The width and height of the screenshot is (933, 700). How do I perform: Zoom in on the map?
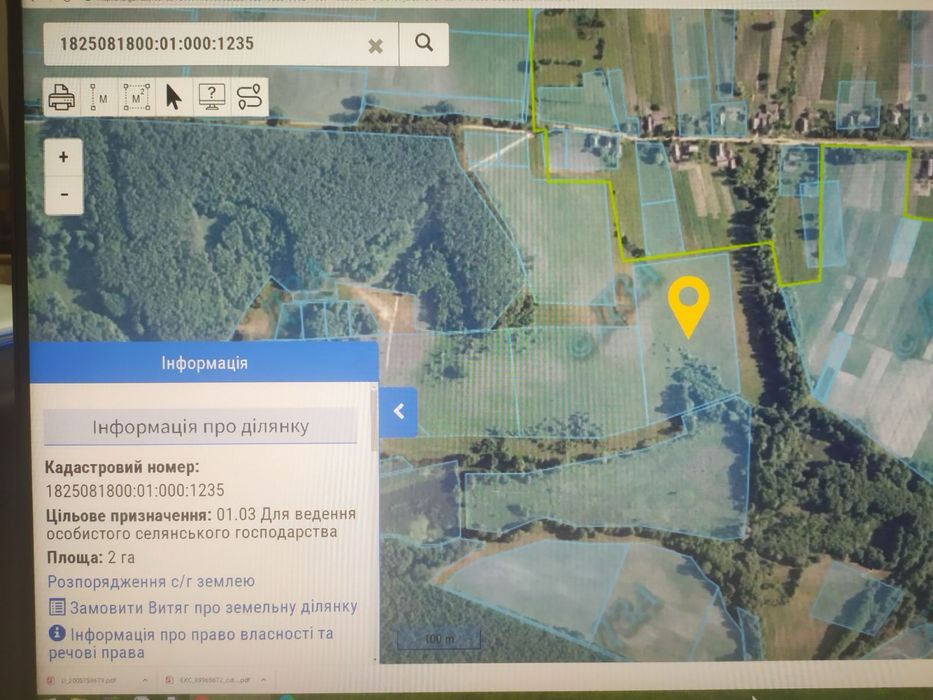[x=64, y=158]
